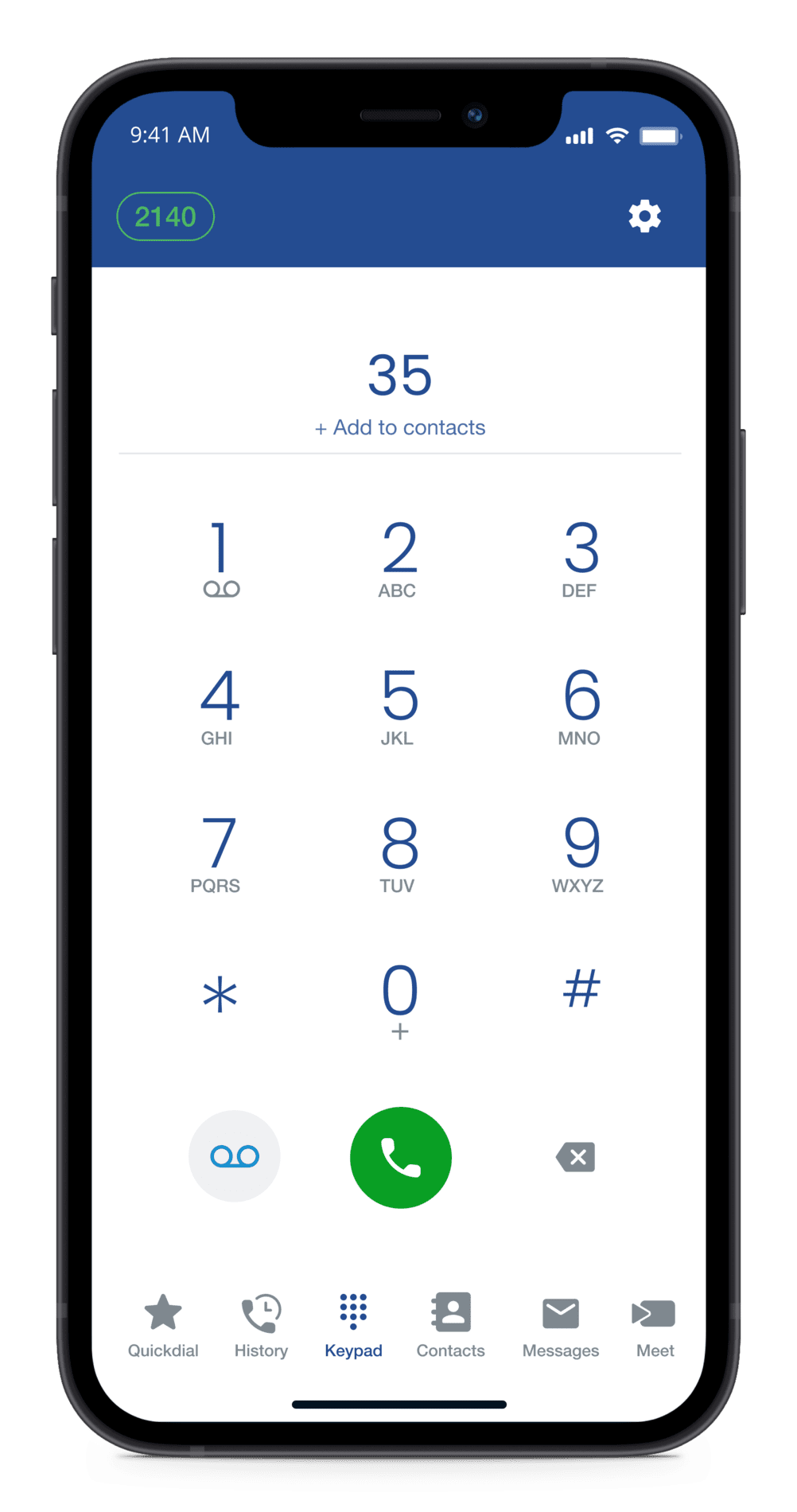Image resolution: width=797 pixels, height=1512 pixels.
Task: Switch to the Meet tab
Action: 654,1326
